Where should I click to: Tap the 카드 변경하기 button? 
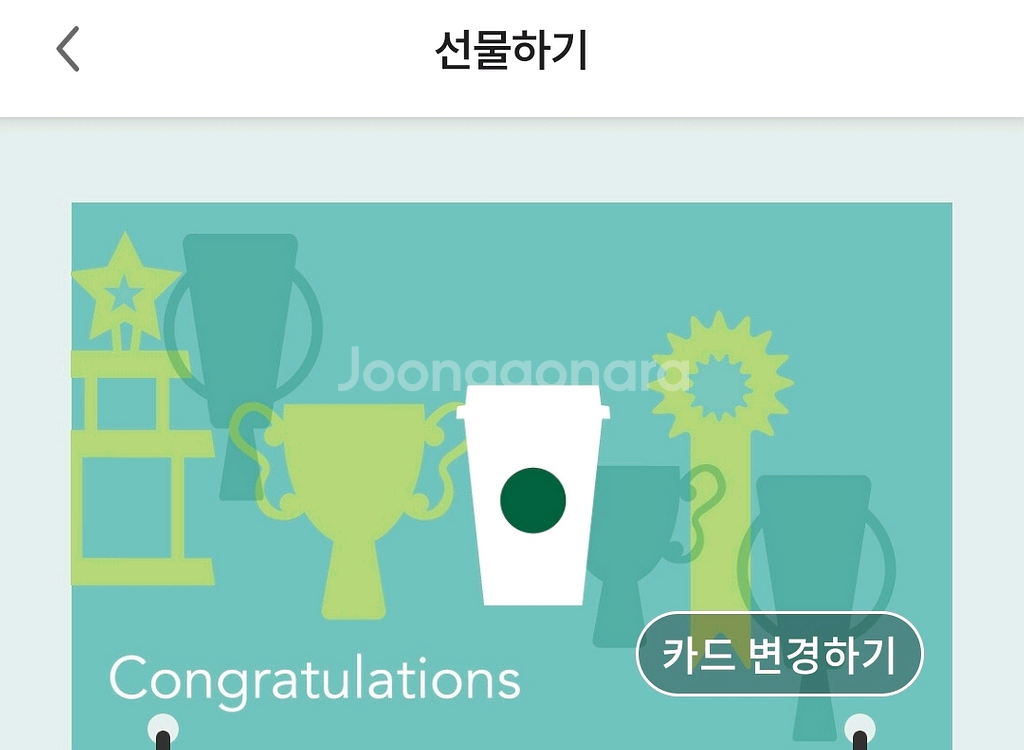click(779, 654)
